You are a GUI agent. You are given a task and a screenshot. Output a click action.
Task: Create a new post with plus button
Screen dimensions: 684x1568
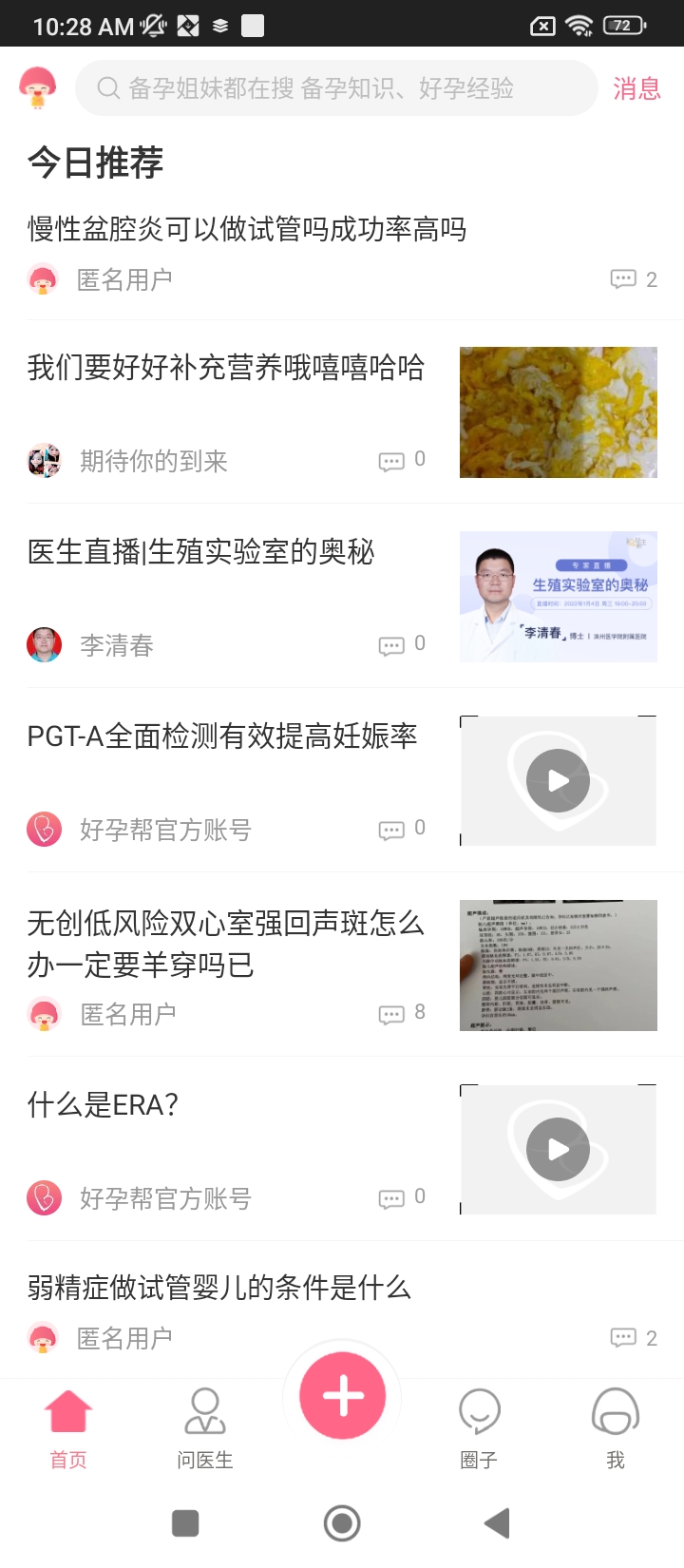click(x=342, y=1396)
